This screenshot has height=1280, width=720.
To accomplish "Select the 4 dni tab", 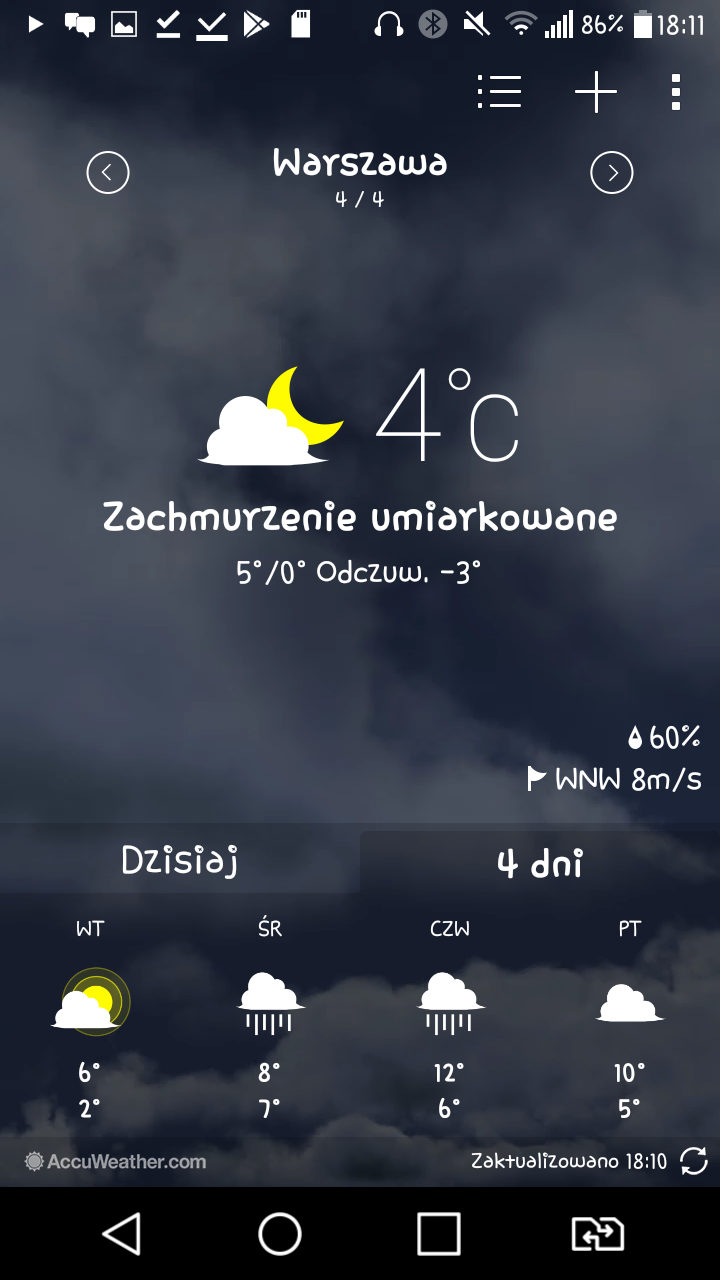I will (x=540, y=863).
